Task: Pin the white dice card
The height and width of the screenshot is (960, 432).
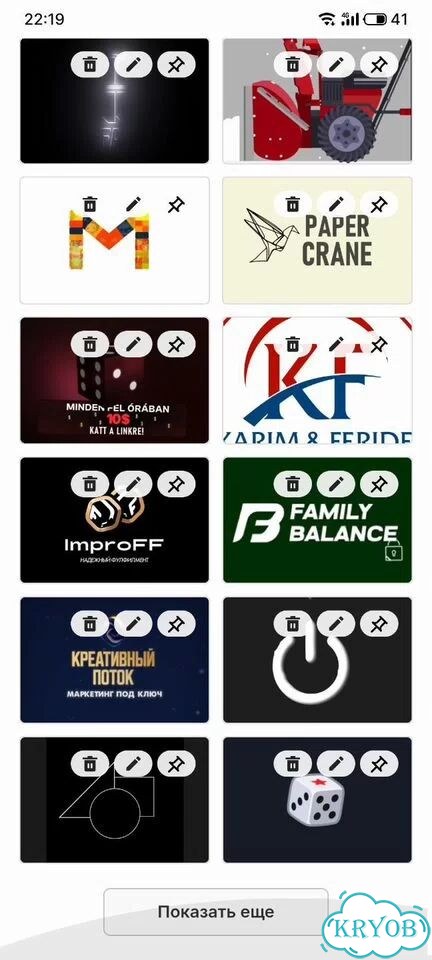Action: [379, 763]
